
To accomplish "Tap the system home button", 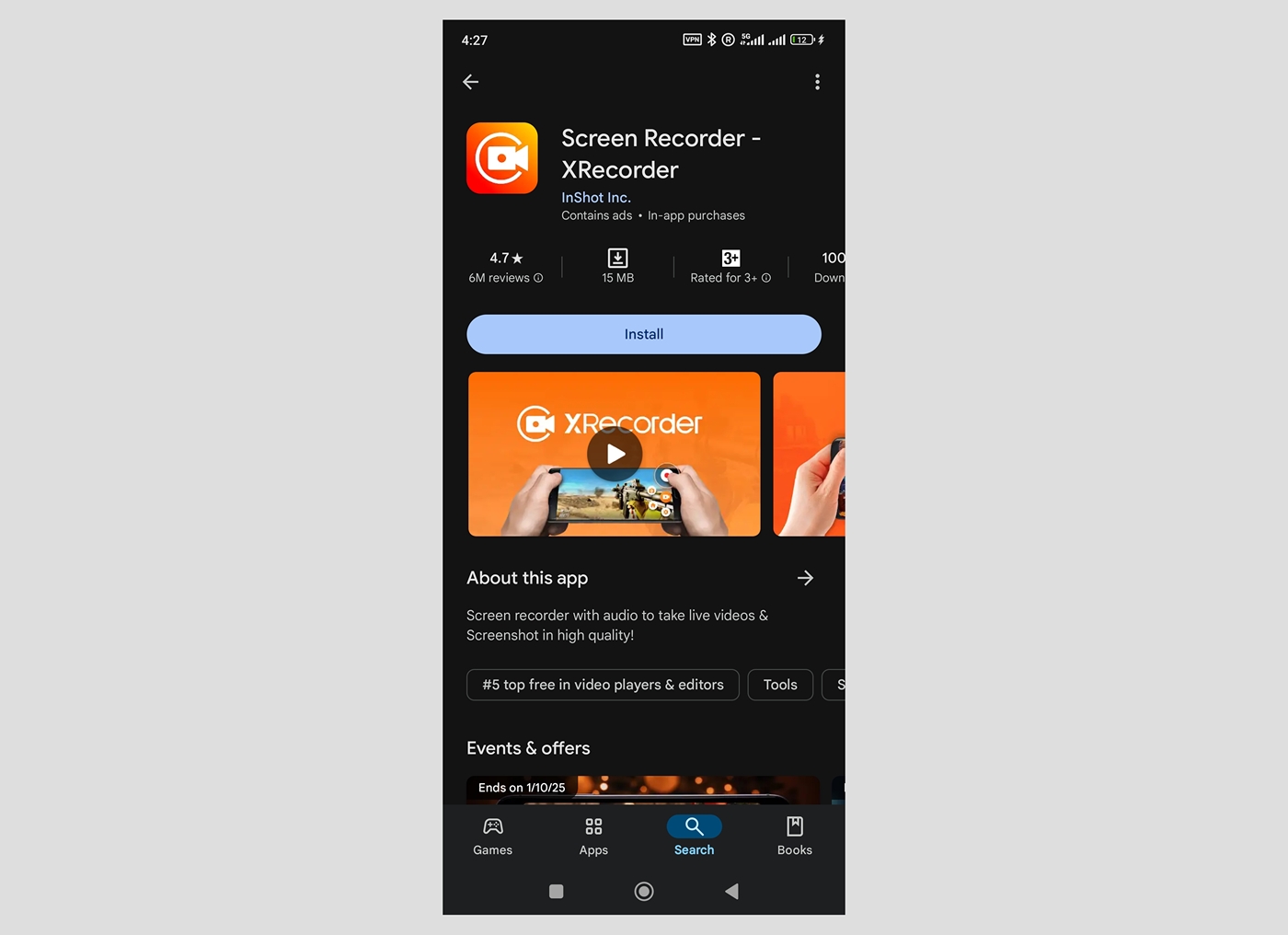I will (x=644, y=891).
